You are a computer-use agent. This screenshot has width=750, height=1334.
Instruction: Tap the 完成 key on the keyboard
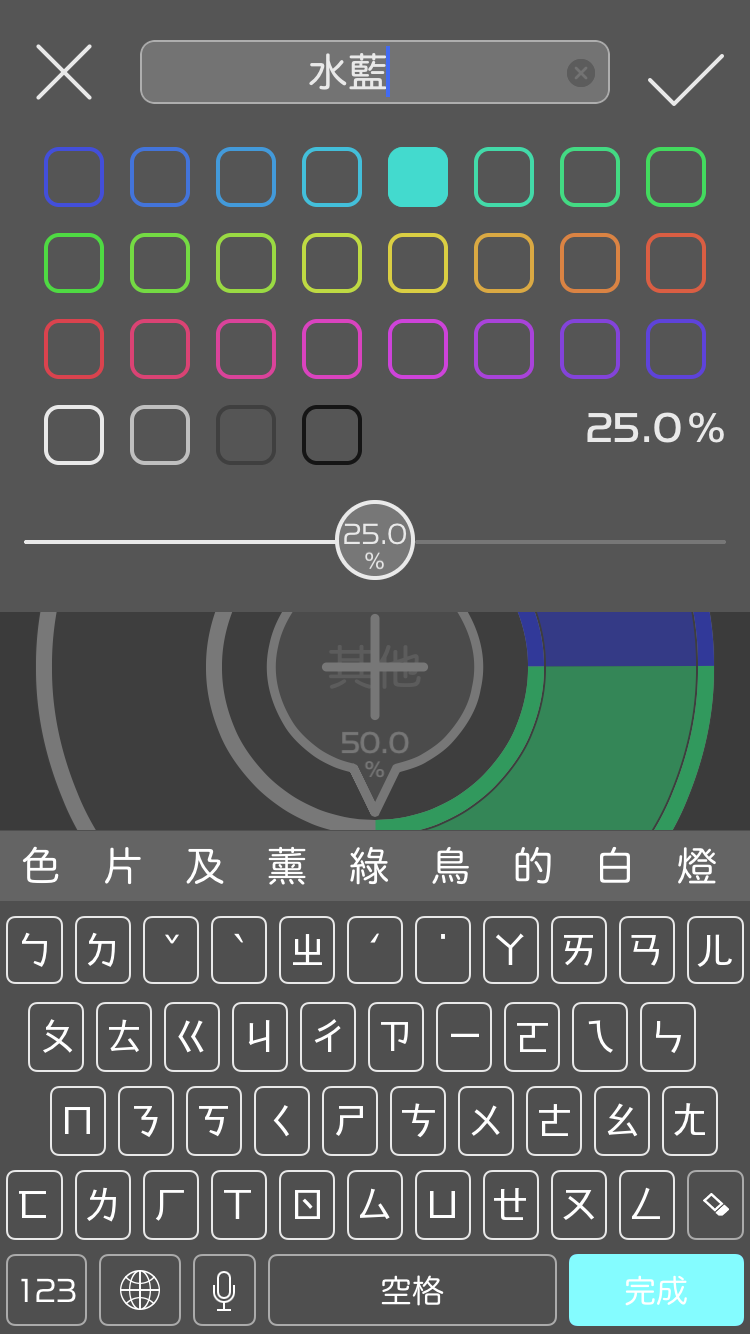click(x=656, y=1290)
